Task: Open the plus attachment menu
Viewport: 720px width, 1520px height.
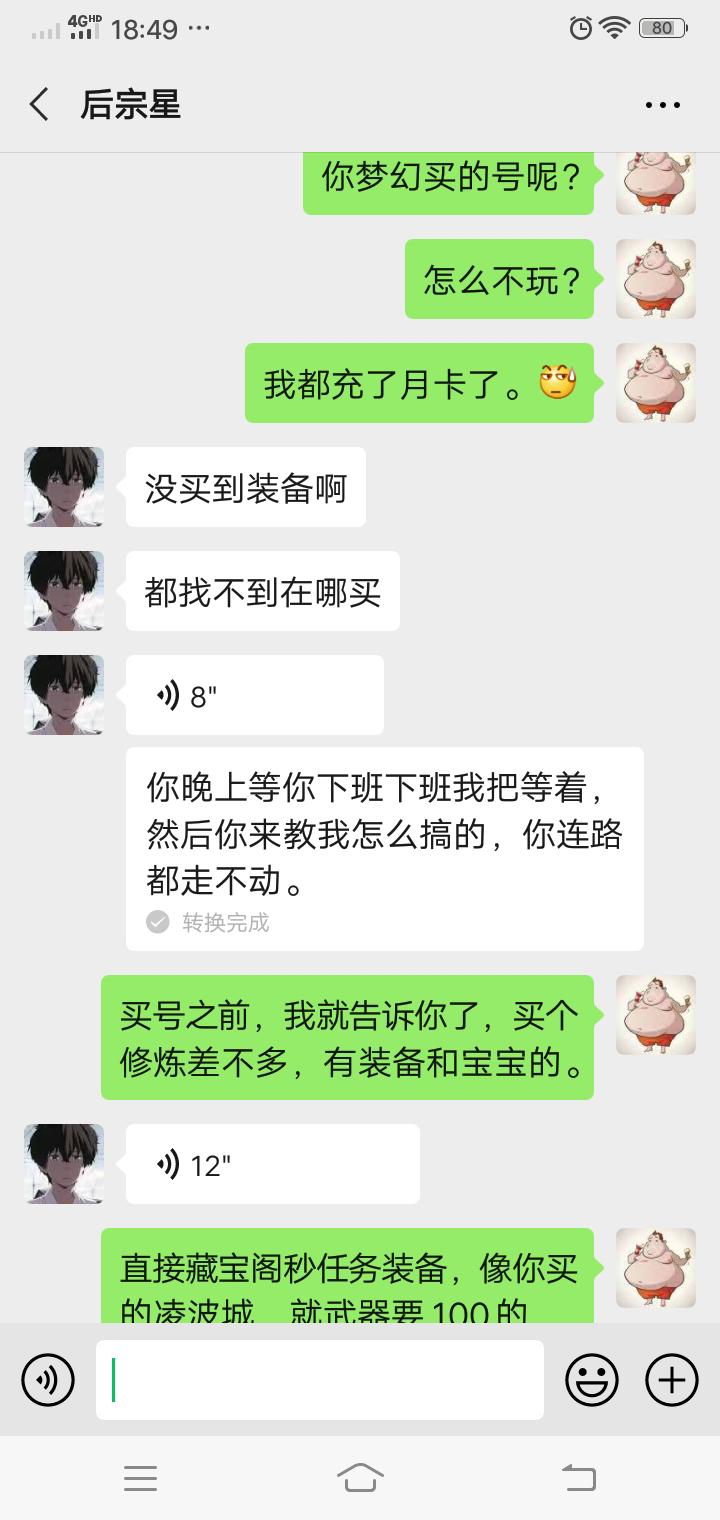Action: [671, 1380]
